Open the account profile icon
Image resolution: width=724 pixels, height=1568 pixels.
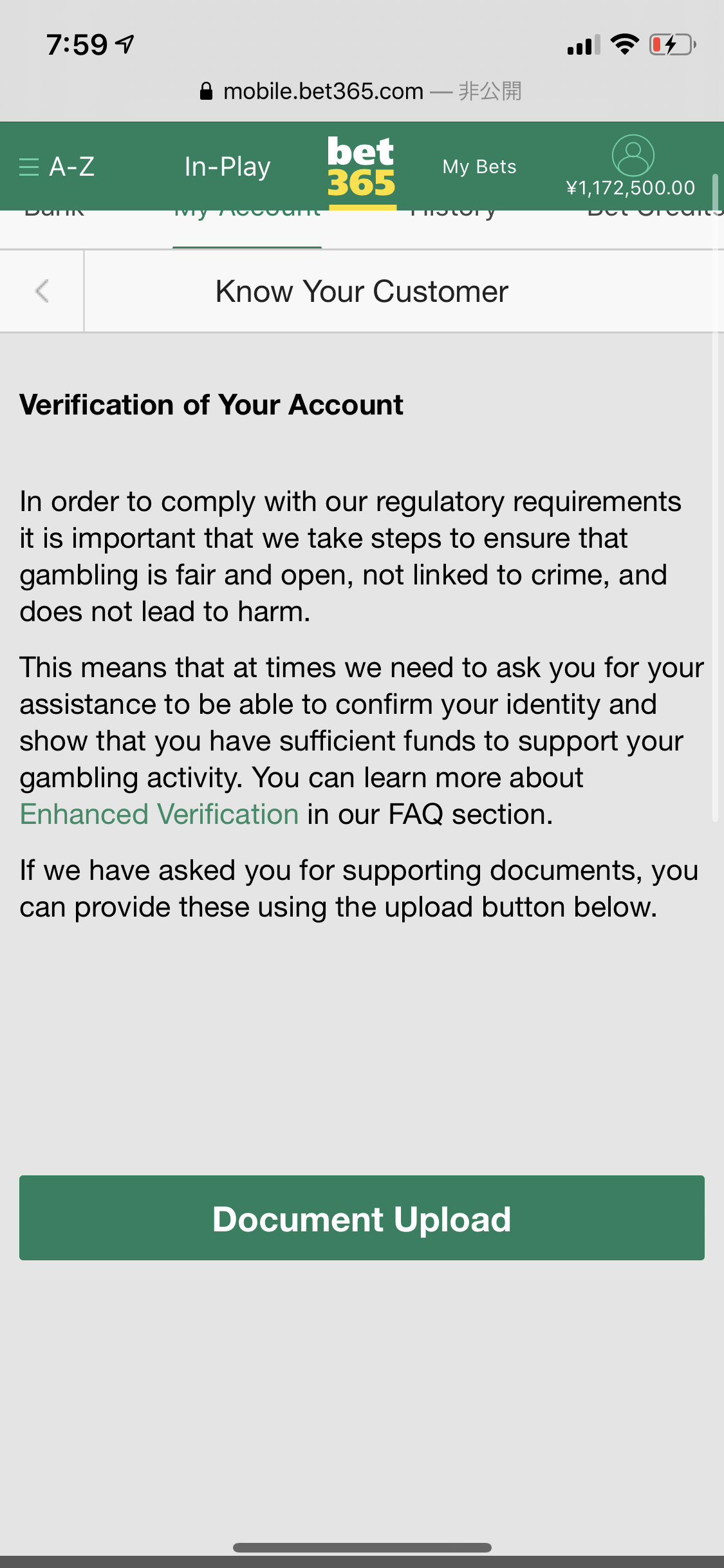(x=633, y=156)
